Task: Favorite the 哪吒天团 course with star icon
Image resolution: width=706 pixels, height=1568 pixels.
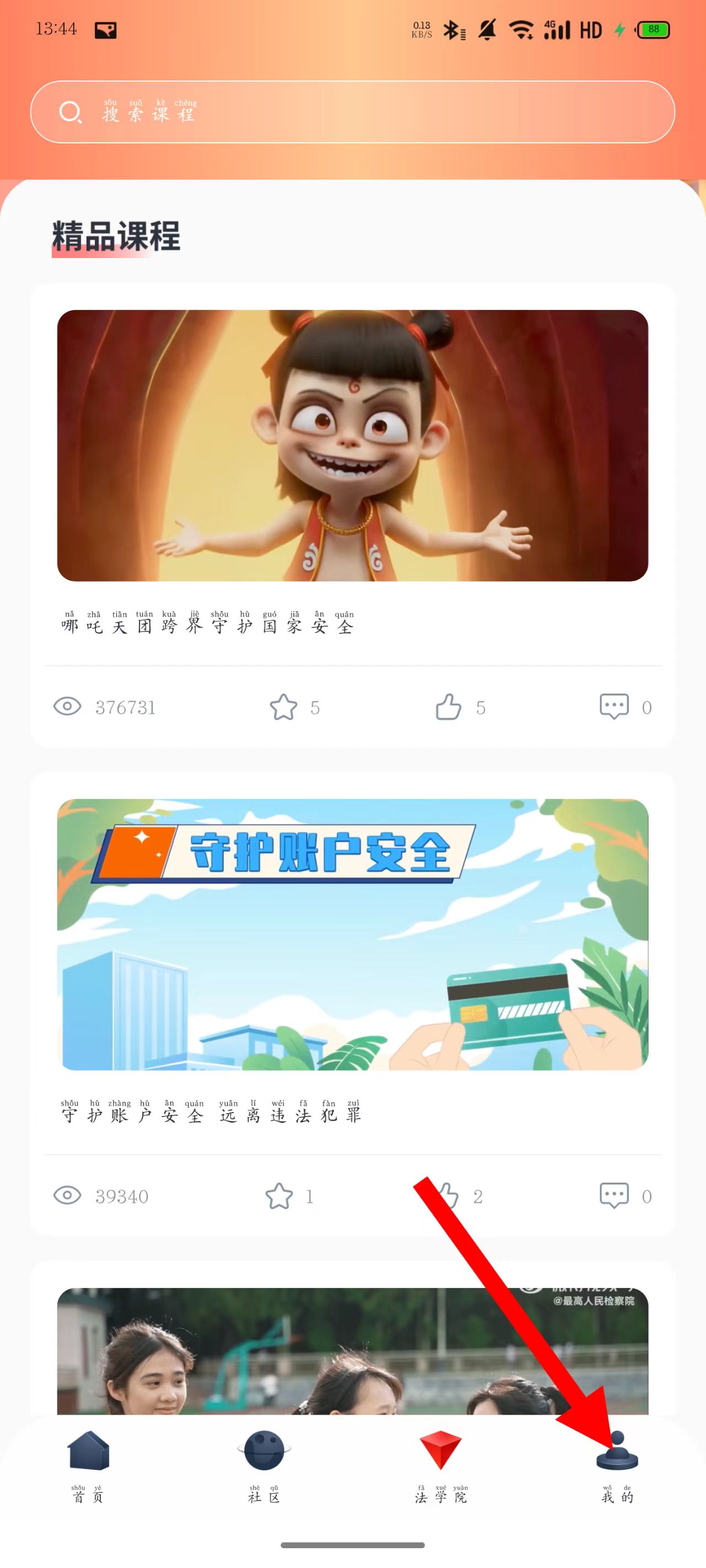Action: click(x=284, y=707)
